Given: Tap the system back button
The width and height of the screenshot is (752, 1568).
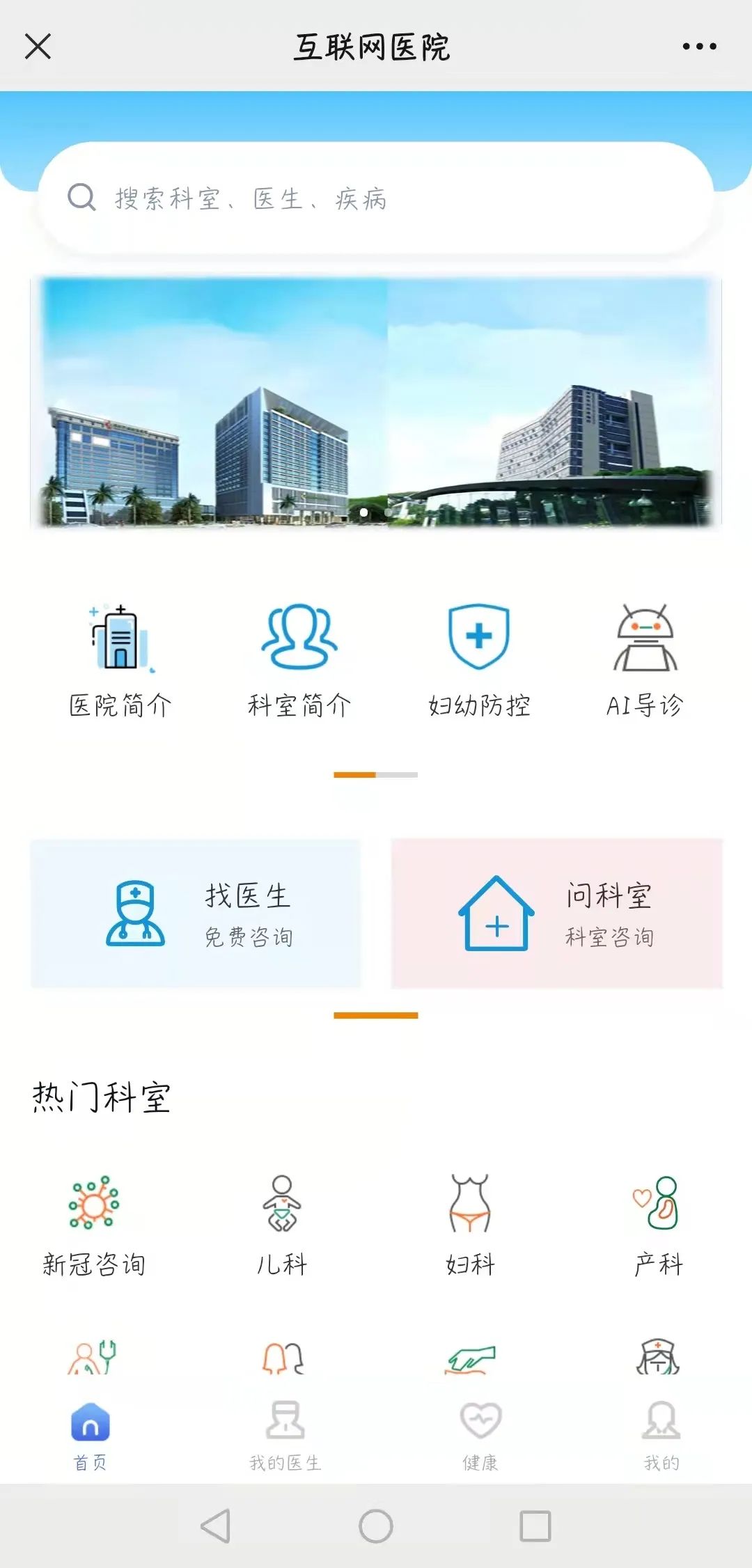Looking at the screenshot, I should (x=215, y=1526).
